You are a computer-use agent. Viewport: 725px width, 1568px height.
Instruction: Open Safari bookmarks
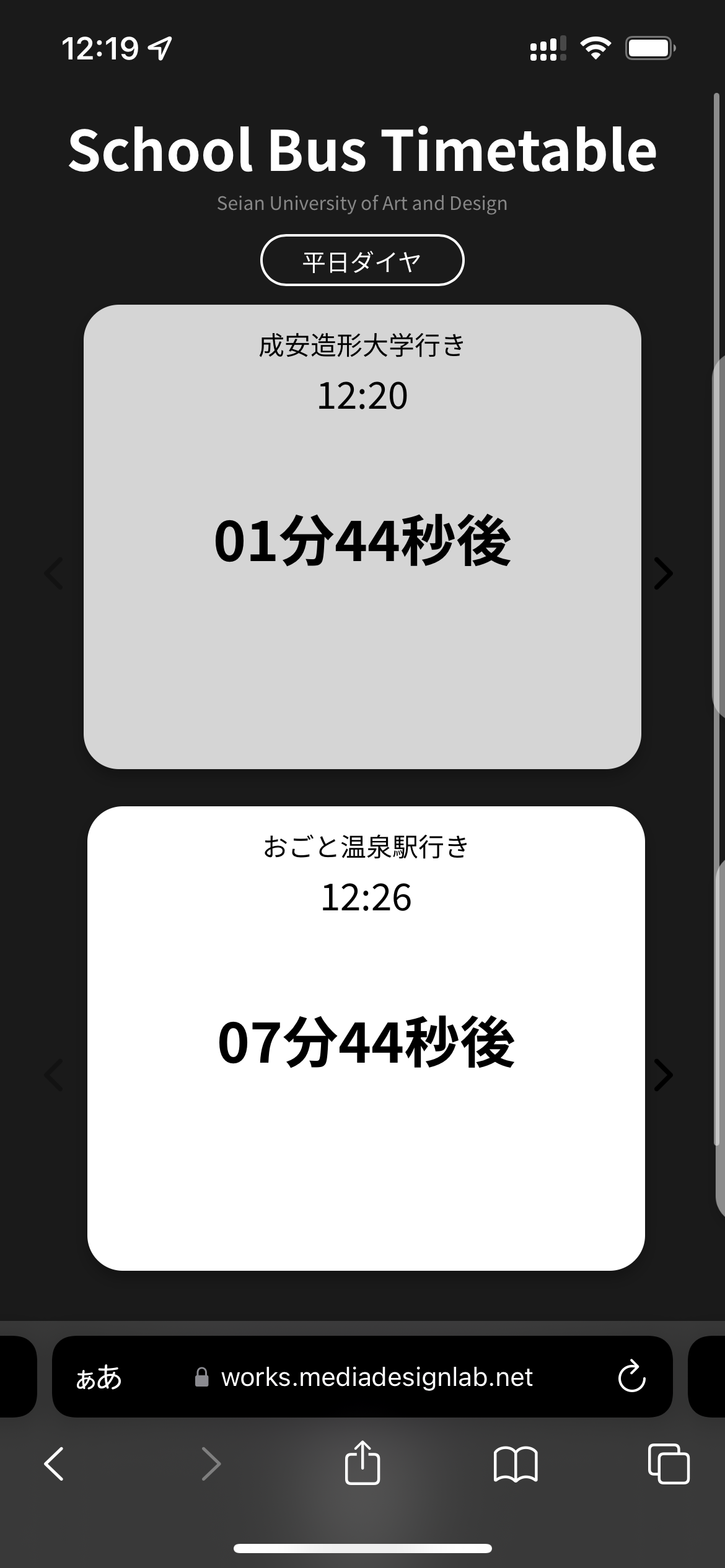(516, 1464)
